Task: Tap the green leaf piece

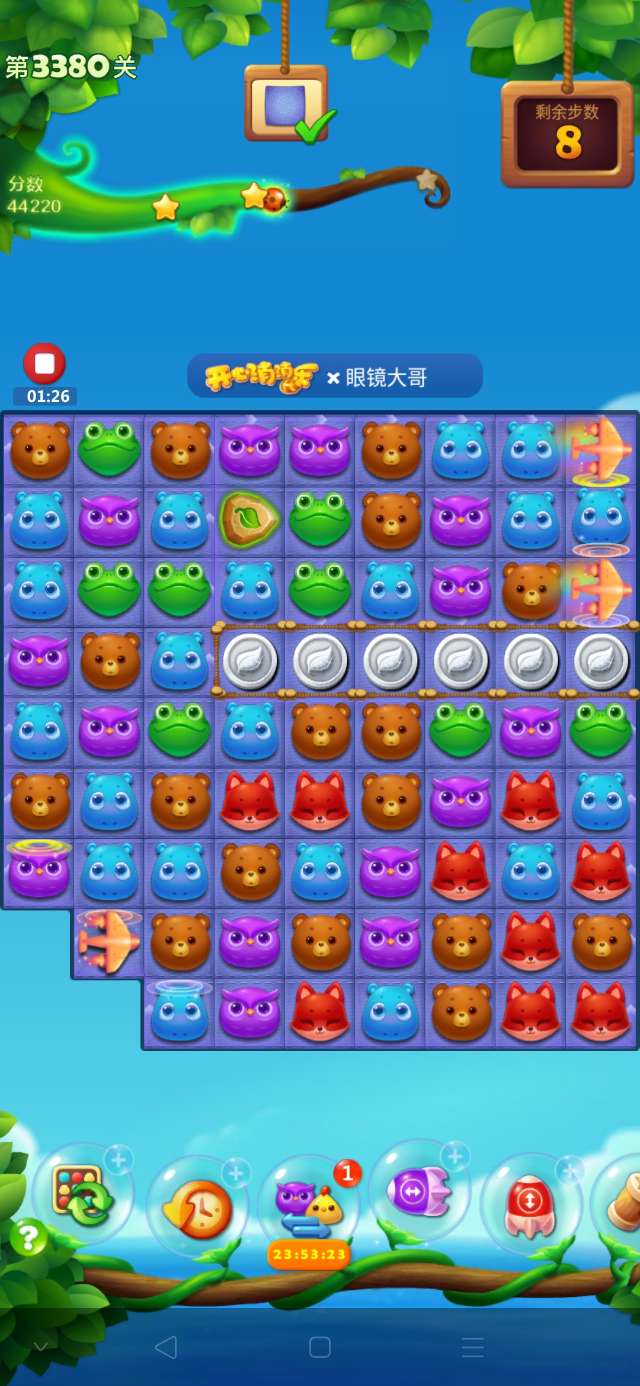Action: point(248,519)
